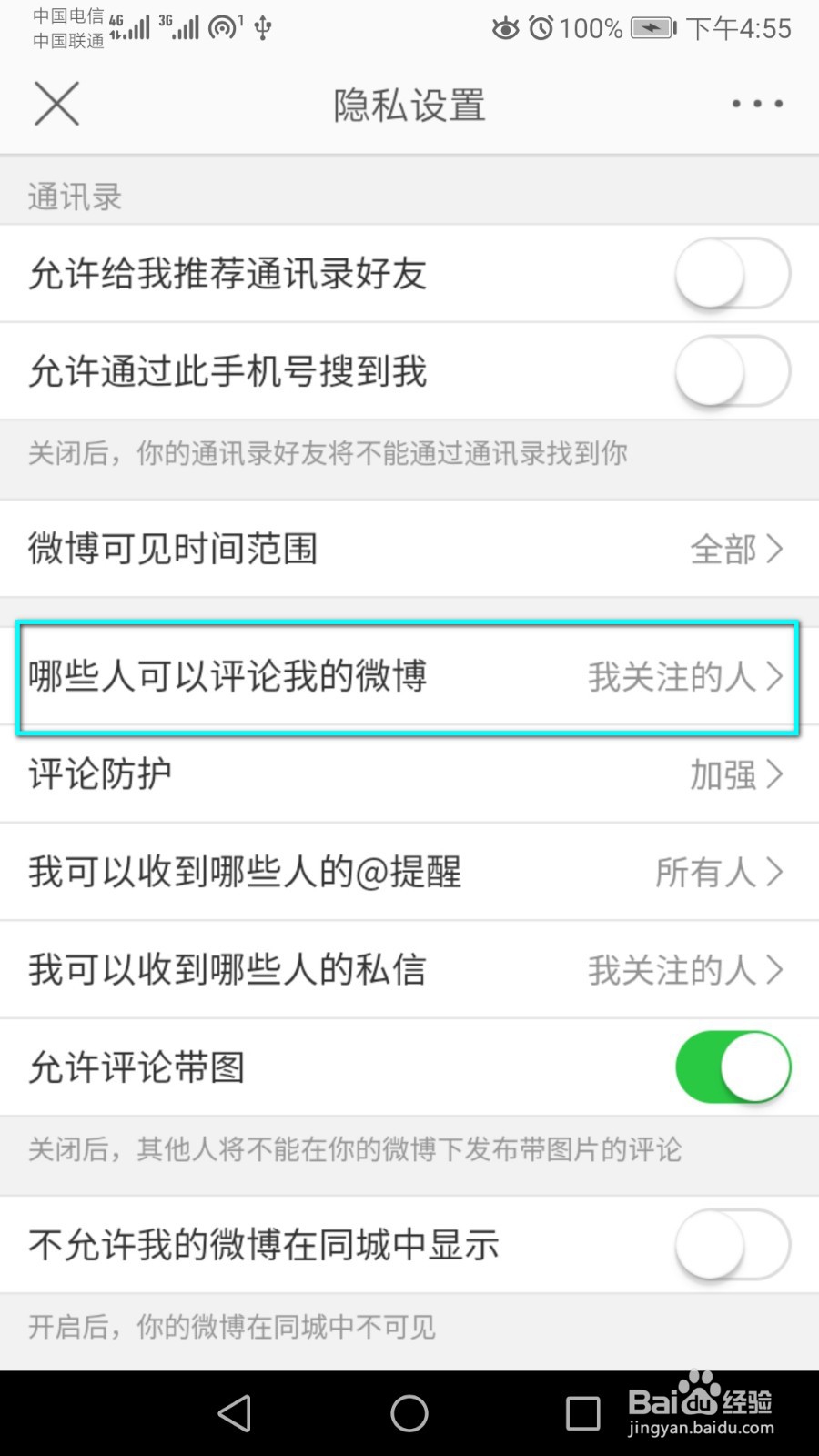The image size is (819, 1456).
Task: Open the @提醒 sender options showing 所有人
Action: coord(409,872)
